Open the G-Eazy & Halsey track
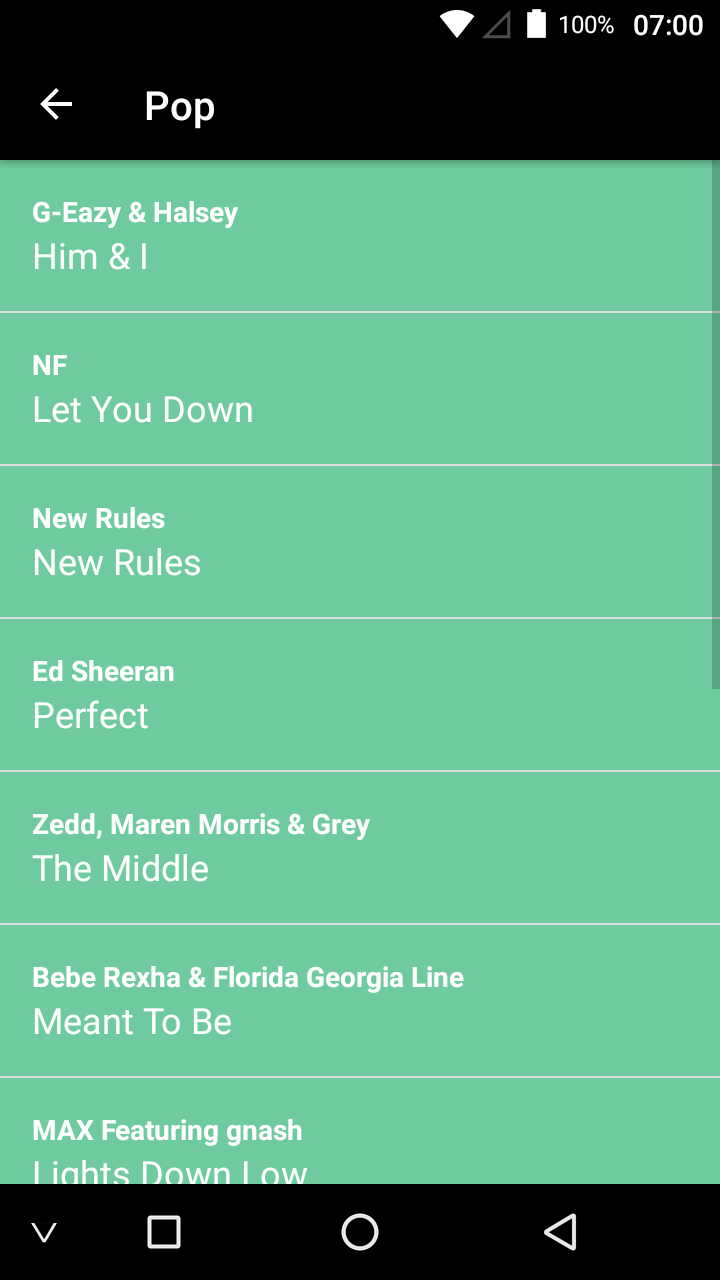Screen dimensions: 720x1280 pyautogui.click(x=360, y=235)
